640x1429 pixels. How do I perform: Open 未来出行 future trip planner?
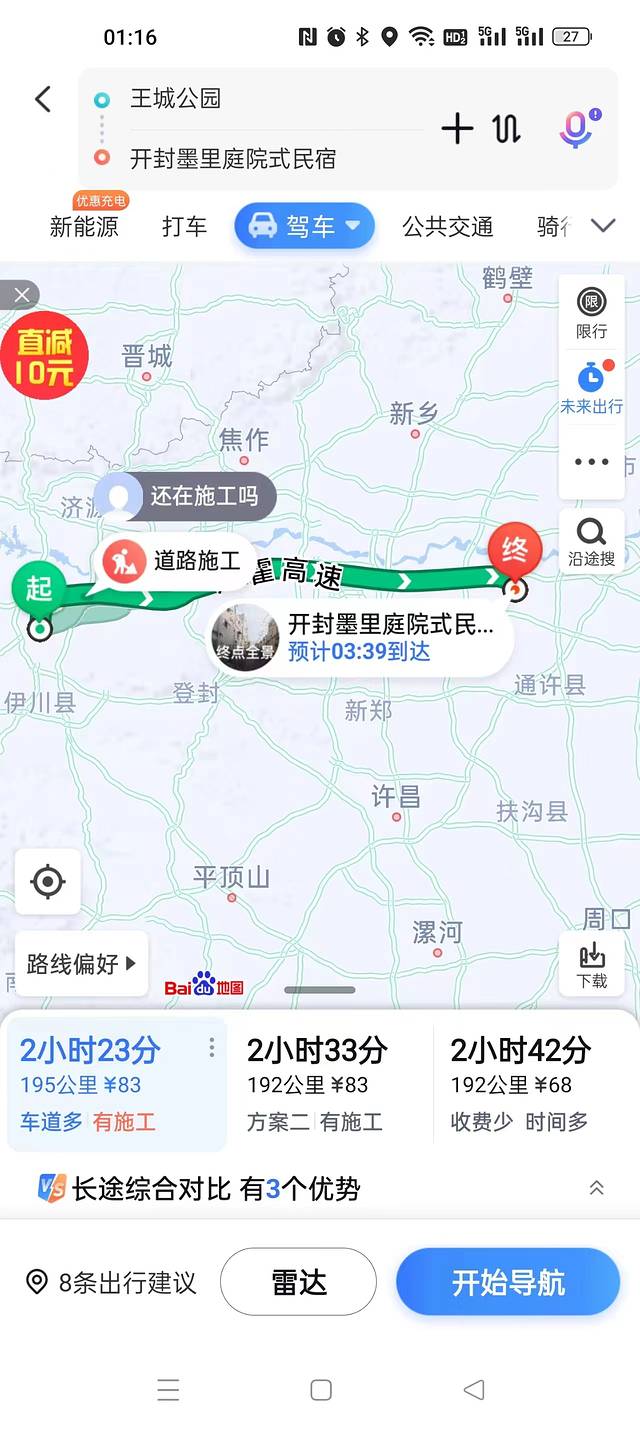point(591,388)
